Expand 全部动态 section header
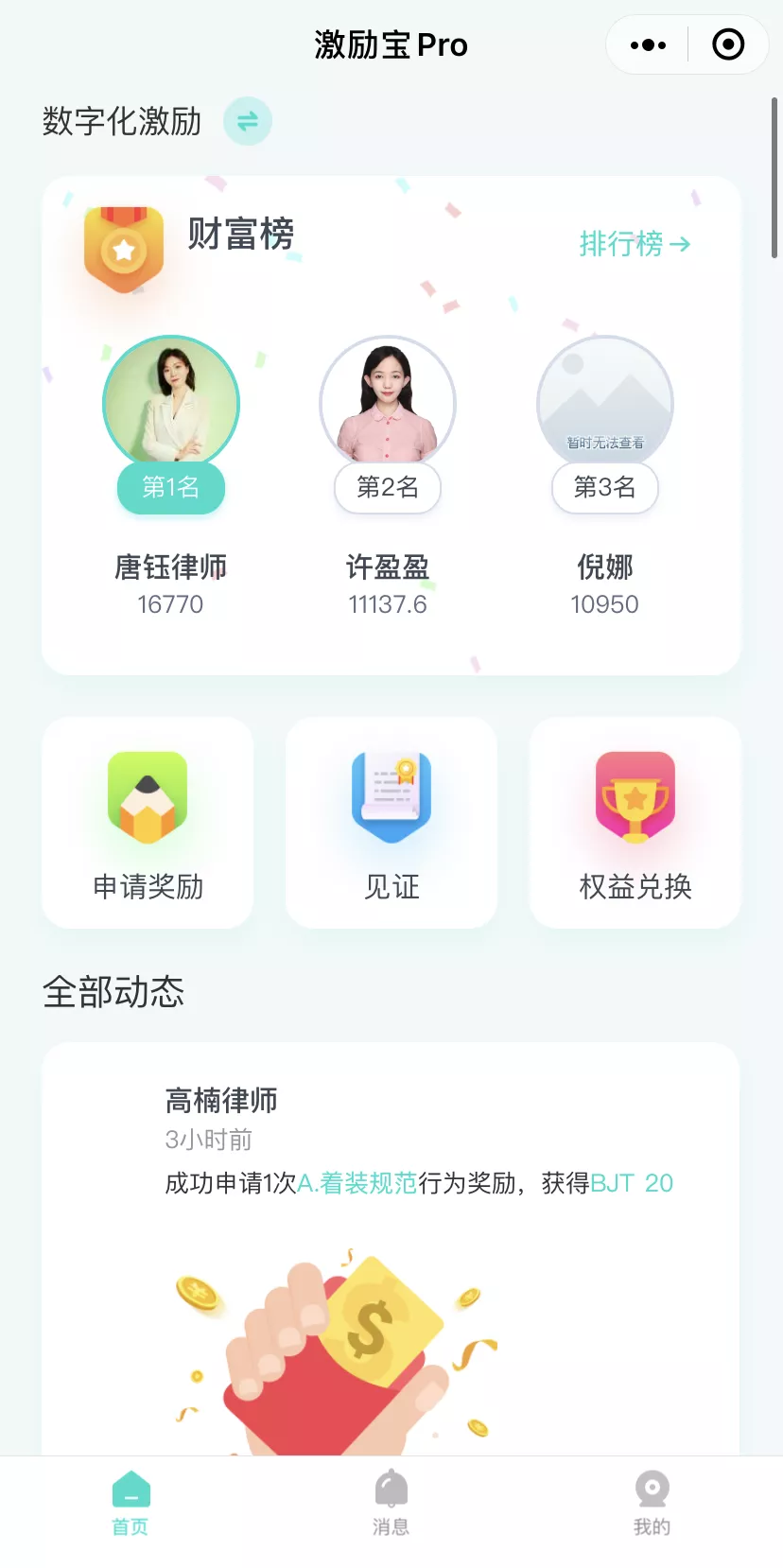The width and height of the screenshot is (783, 1568). (113, 991)
